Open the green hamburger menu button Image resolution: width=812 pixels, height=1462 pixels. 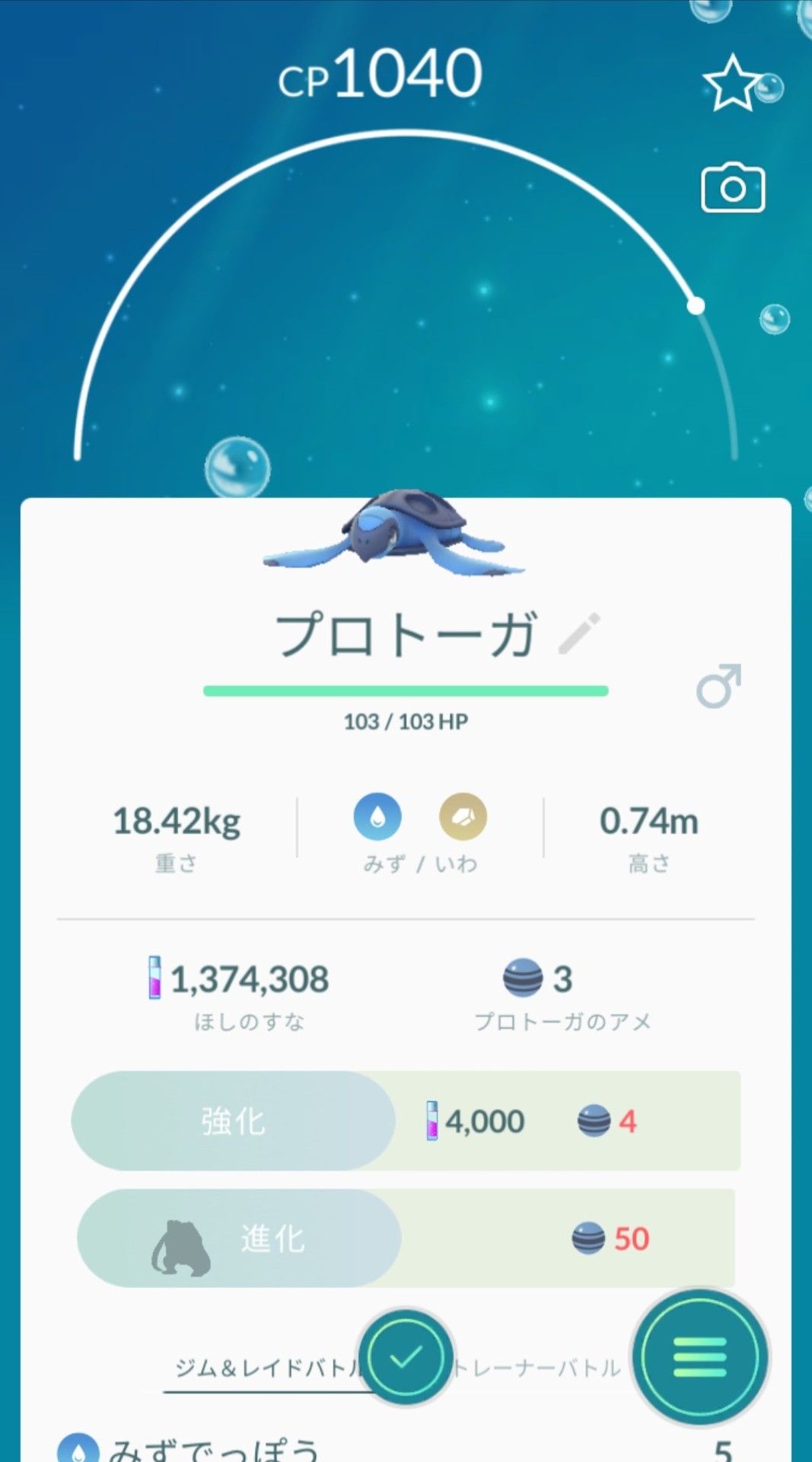(x=700, y=1356)
